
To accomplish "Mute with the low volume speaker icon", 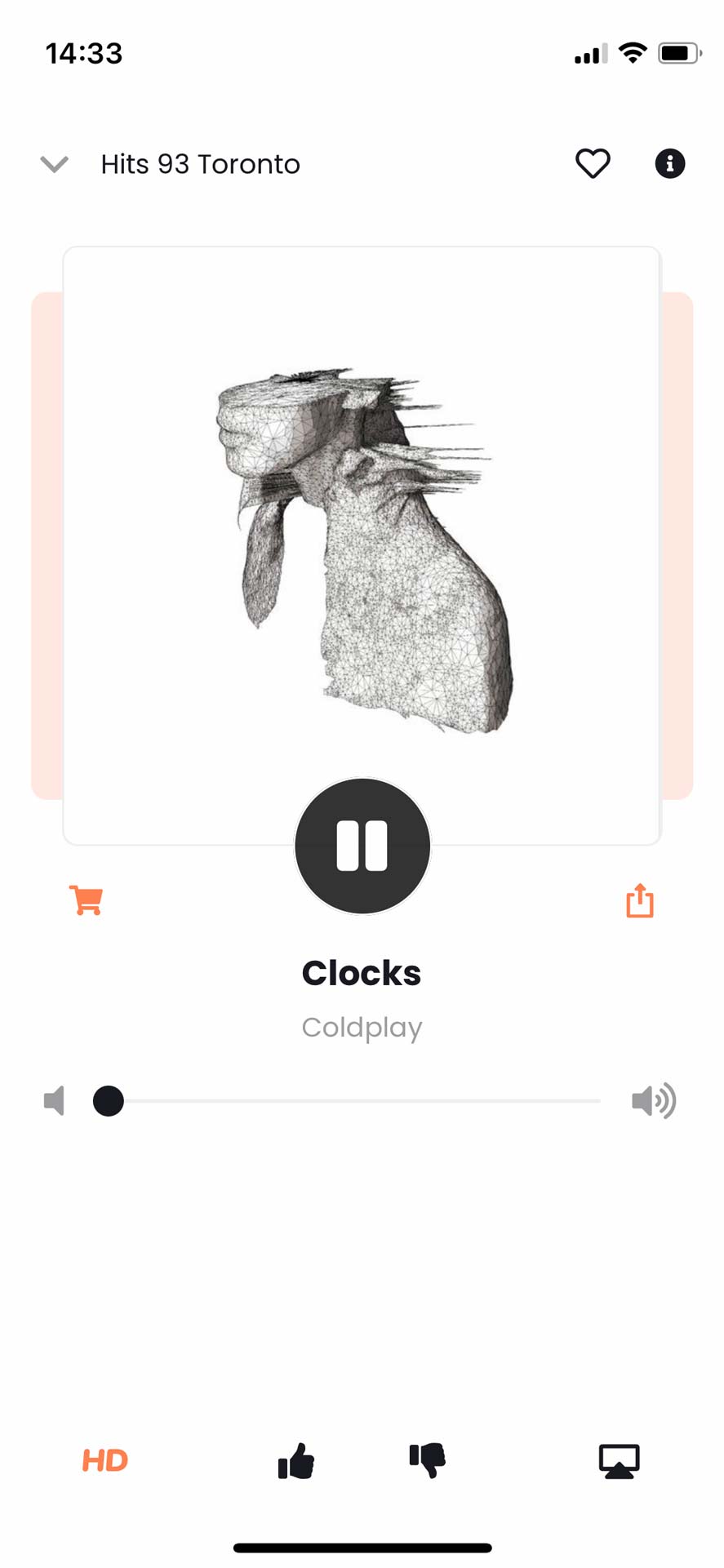I will pyautogui.click(x=54, y=1101).
